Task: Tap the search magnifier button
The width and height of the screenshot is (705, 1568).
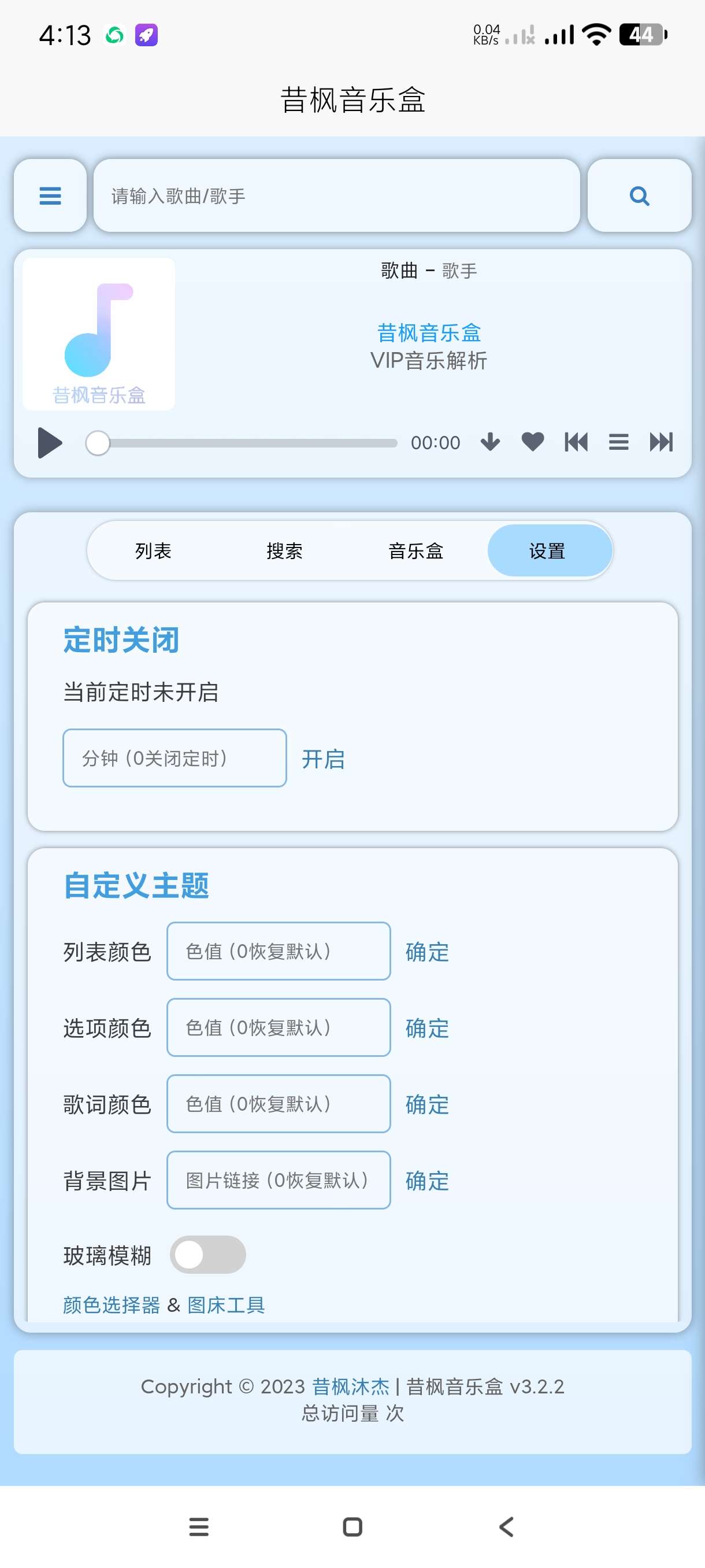Action: pos(639,196)
